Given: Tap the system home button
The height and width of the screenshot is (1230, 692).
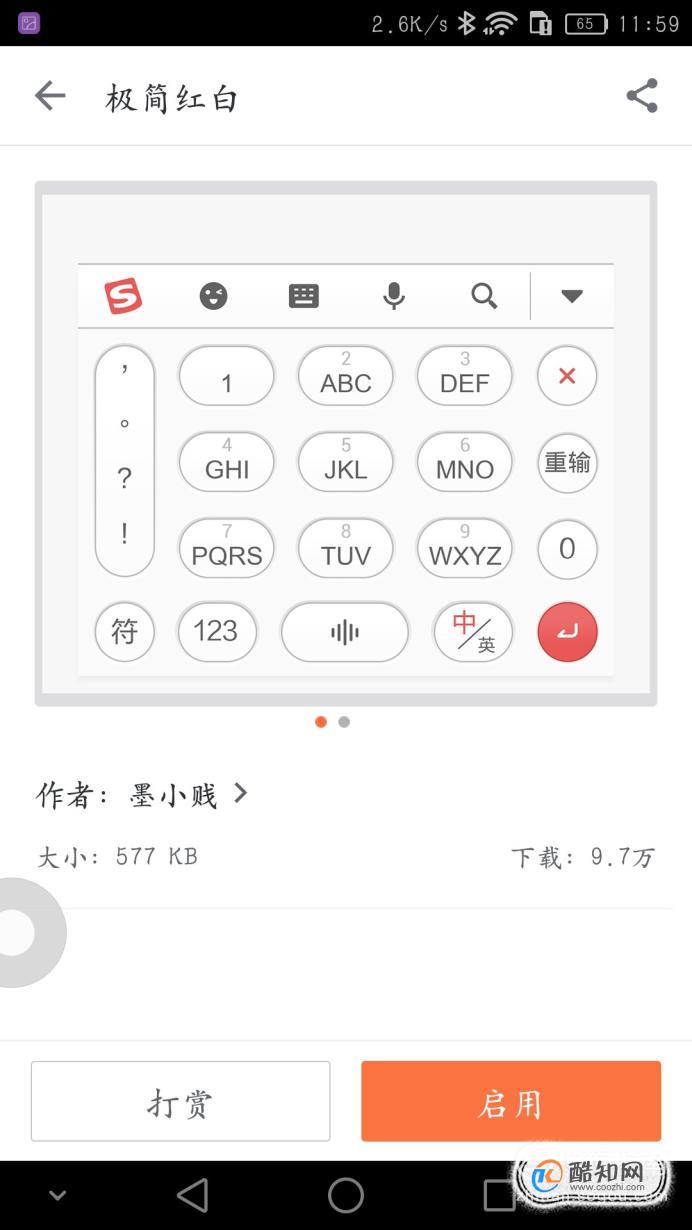Looking at the screenshot, I should coord(346,1195).
